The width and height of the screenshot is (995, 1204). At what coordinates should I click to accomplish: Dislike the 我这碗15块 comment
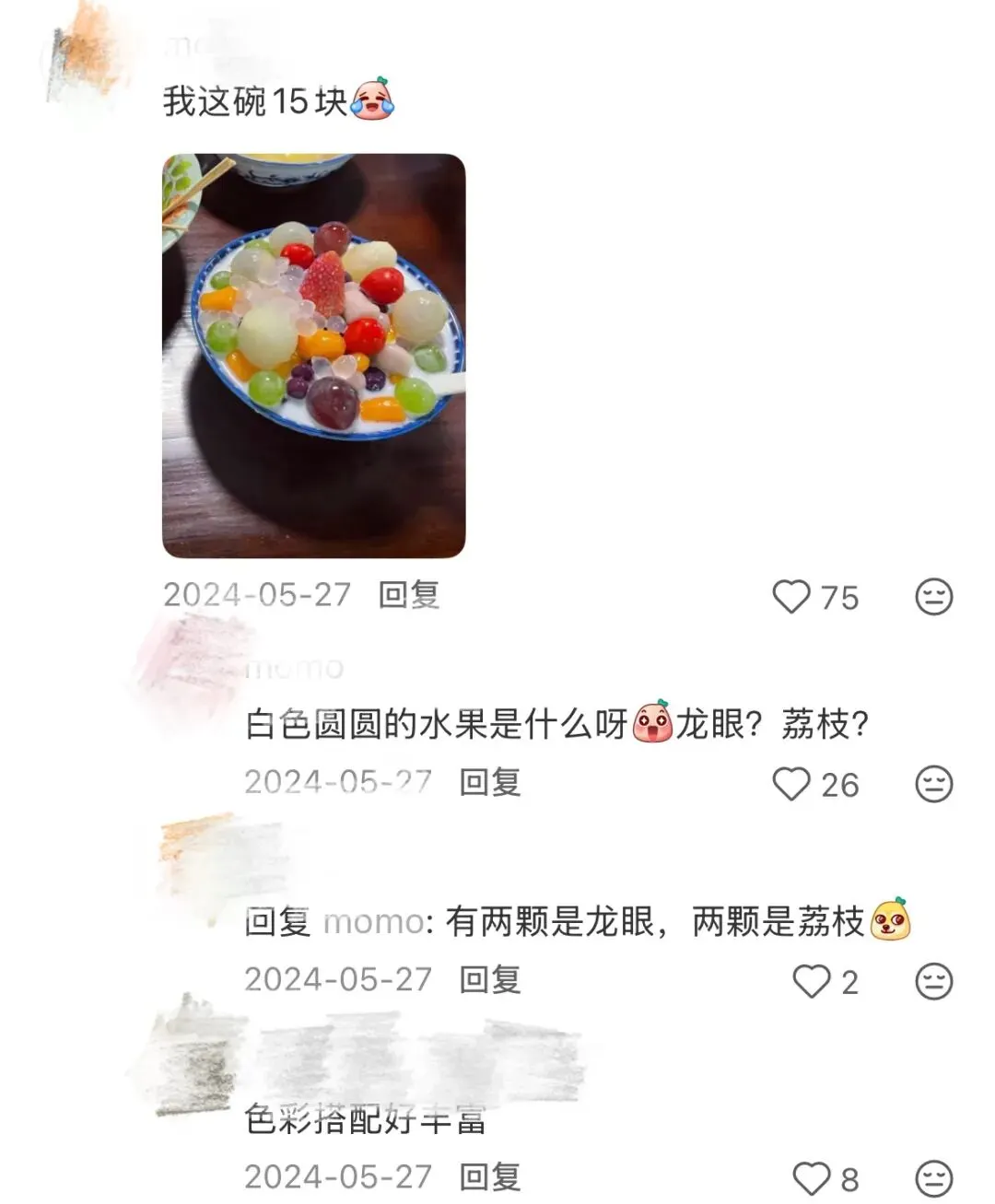coord(933,597)
